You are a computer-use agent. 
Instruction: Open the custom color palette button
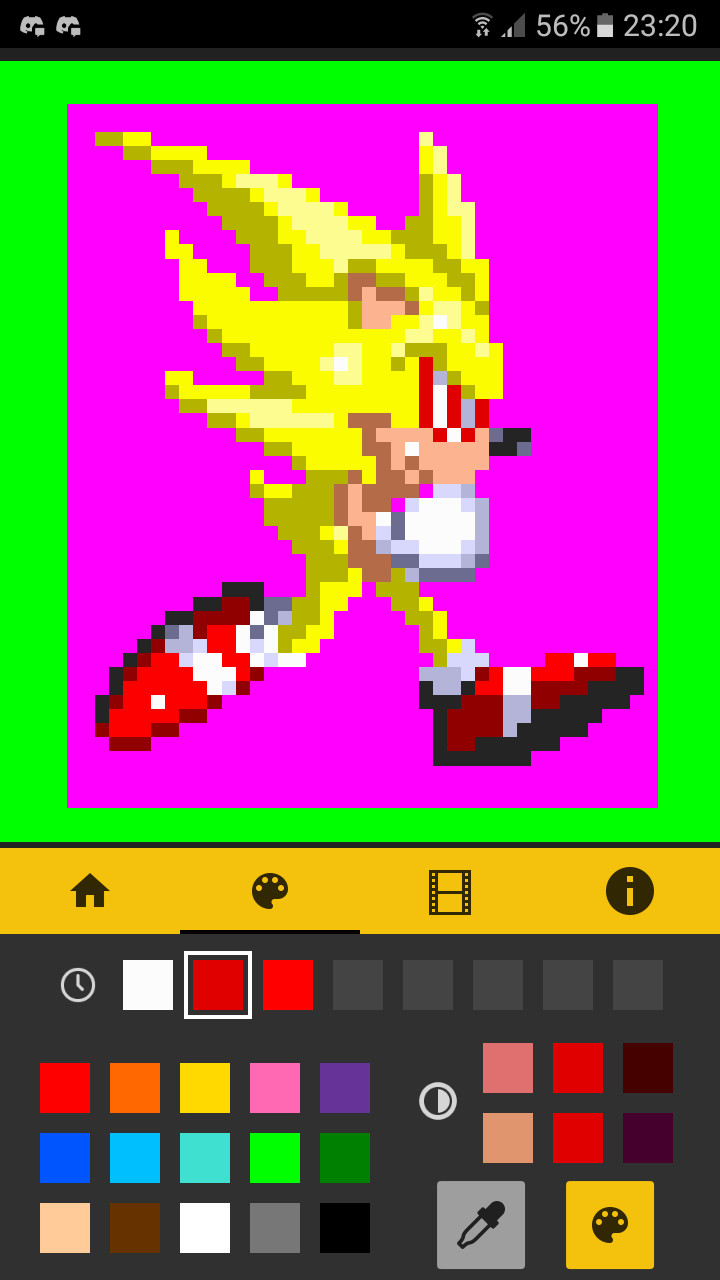click(x=610, y=1225)
